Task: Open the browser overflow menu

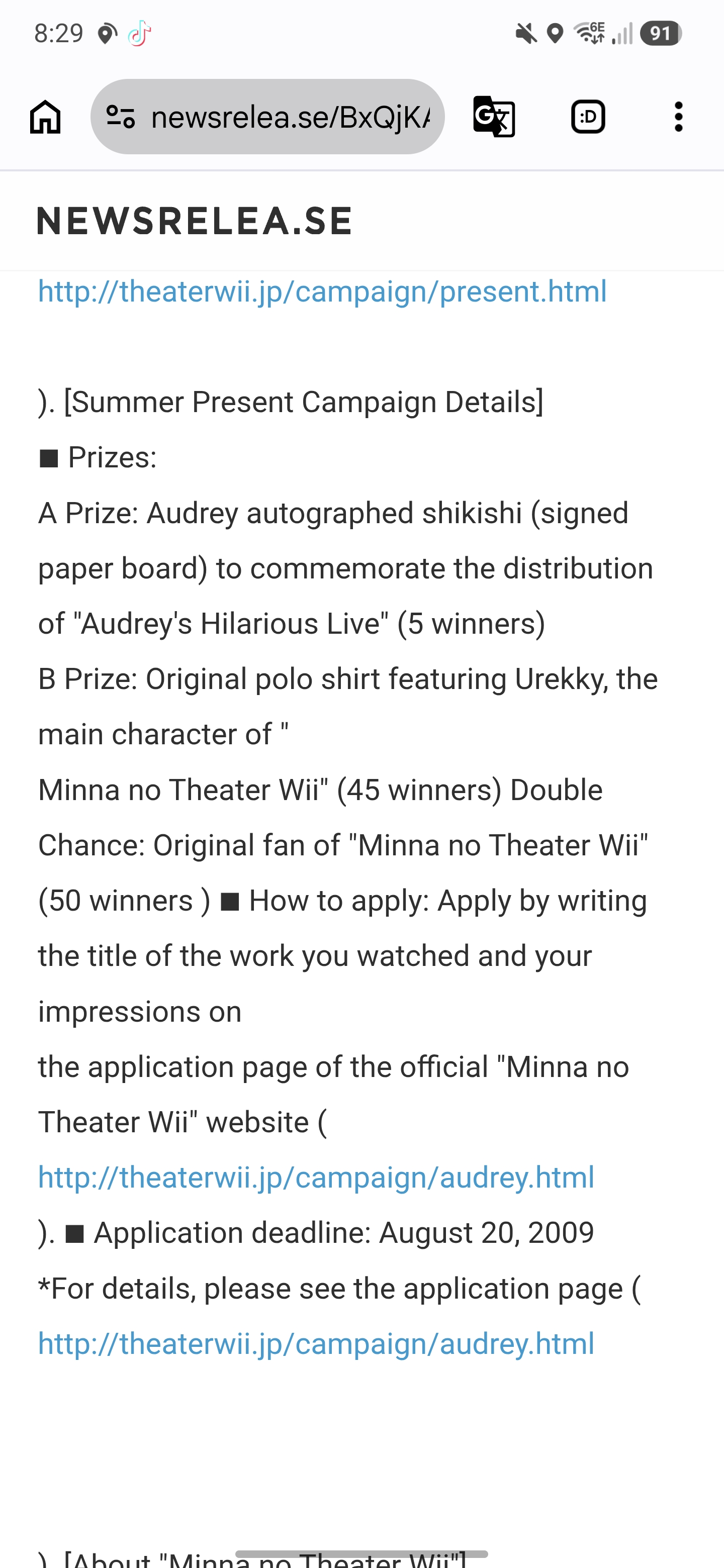Action: (x=678, y=116)
